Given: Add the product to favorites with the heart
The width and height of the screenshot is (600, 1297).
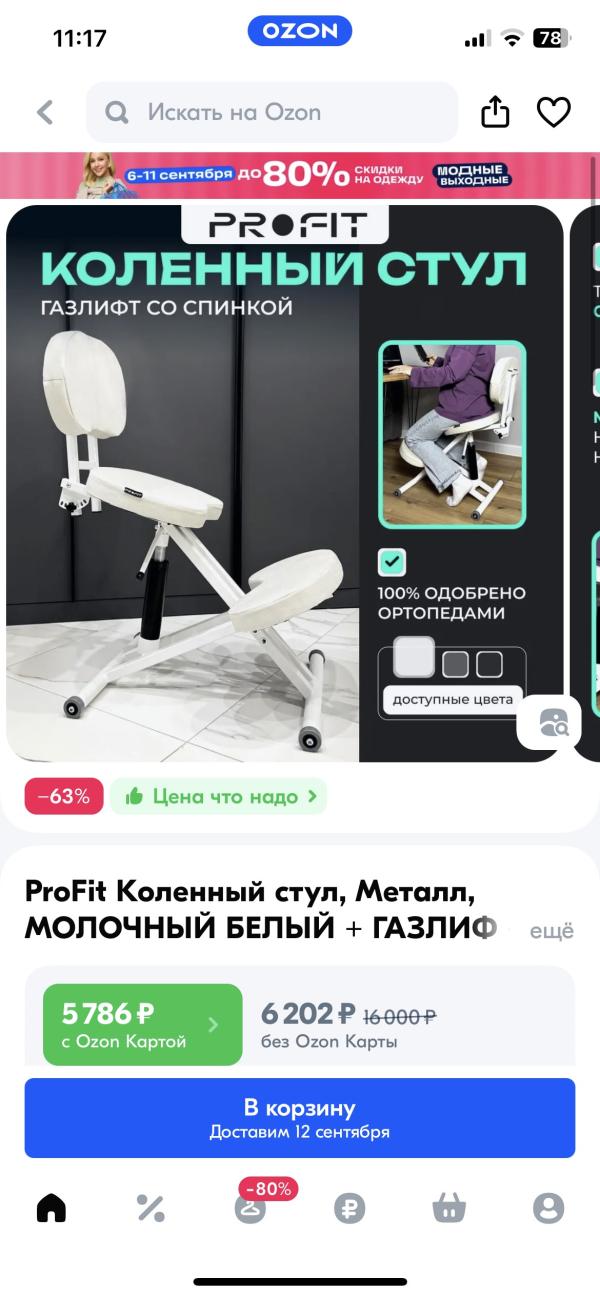Looking at the screenshot, I should pyautogui.click(x=554, y=112).
